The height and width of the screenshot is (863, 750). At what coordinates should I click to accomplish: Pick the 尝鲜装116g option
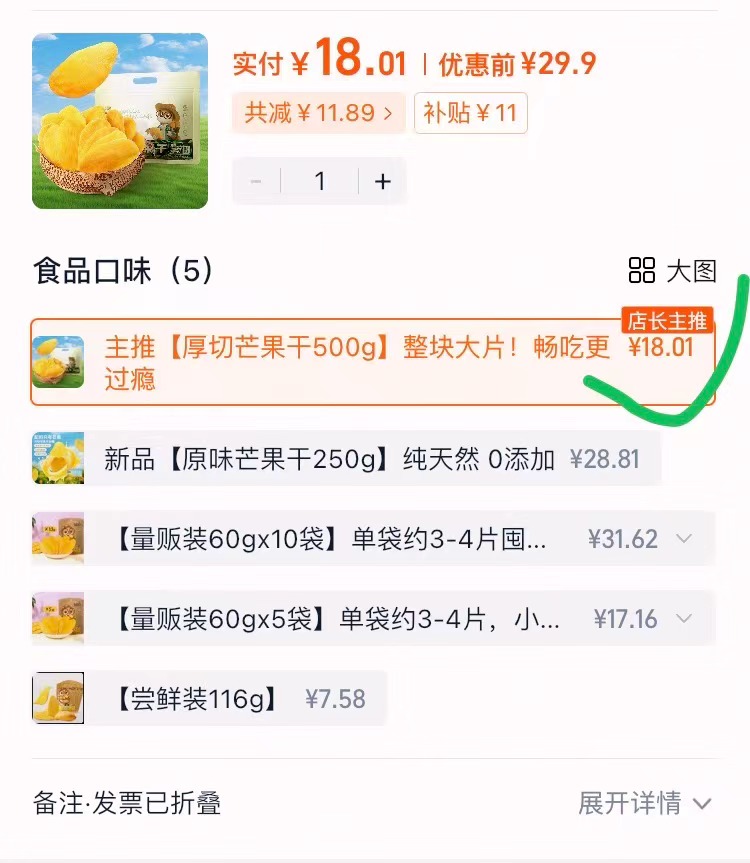210,698
